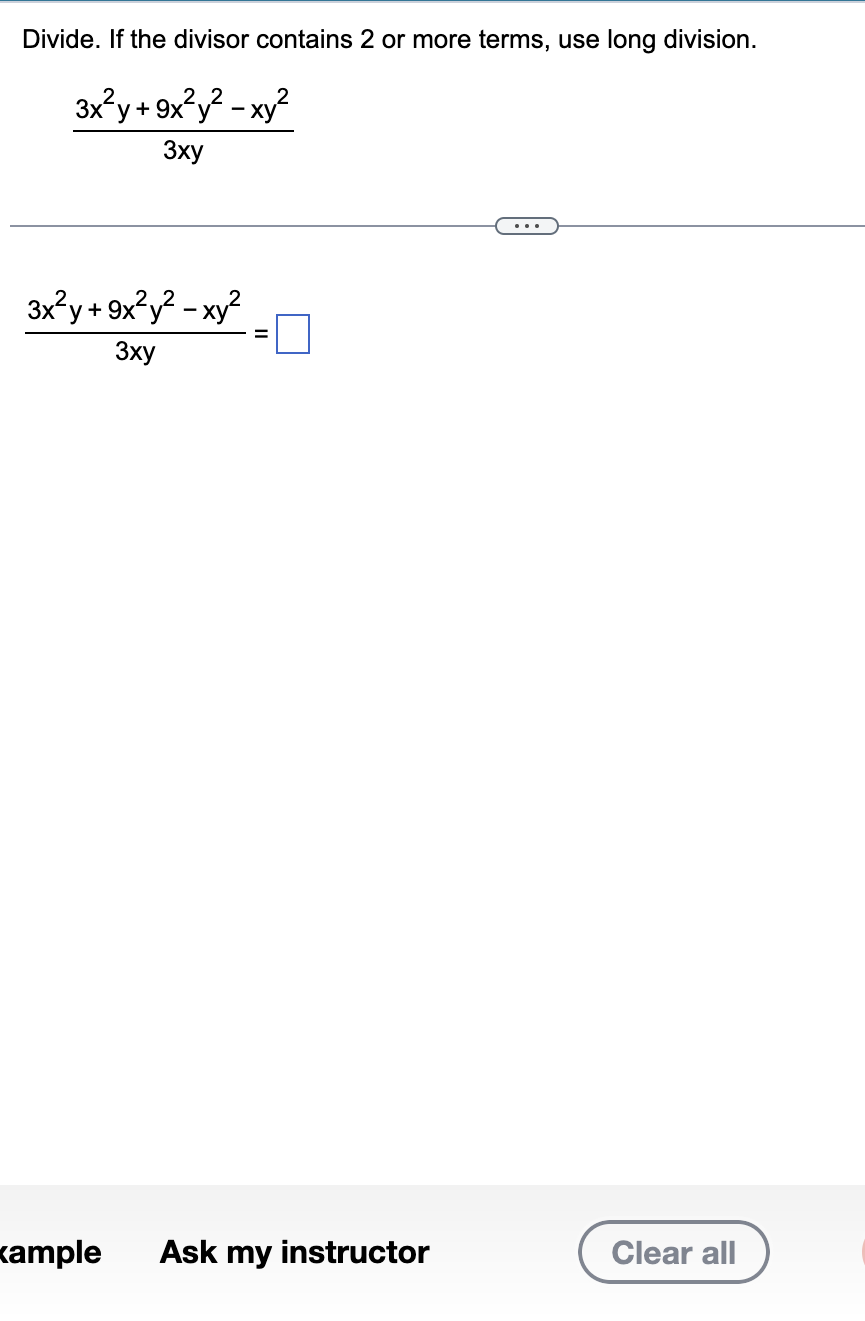The height and width of the screenshot is (1321, 865).
Task: Click the blue bar at top of screen
Action: click(432, 4)
